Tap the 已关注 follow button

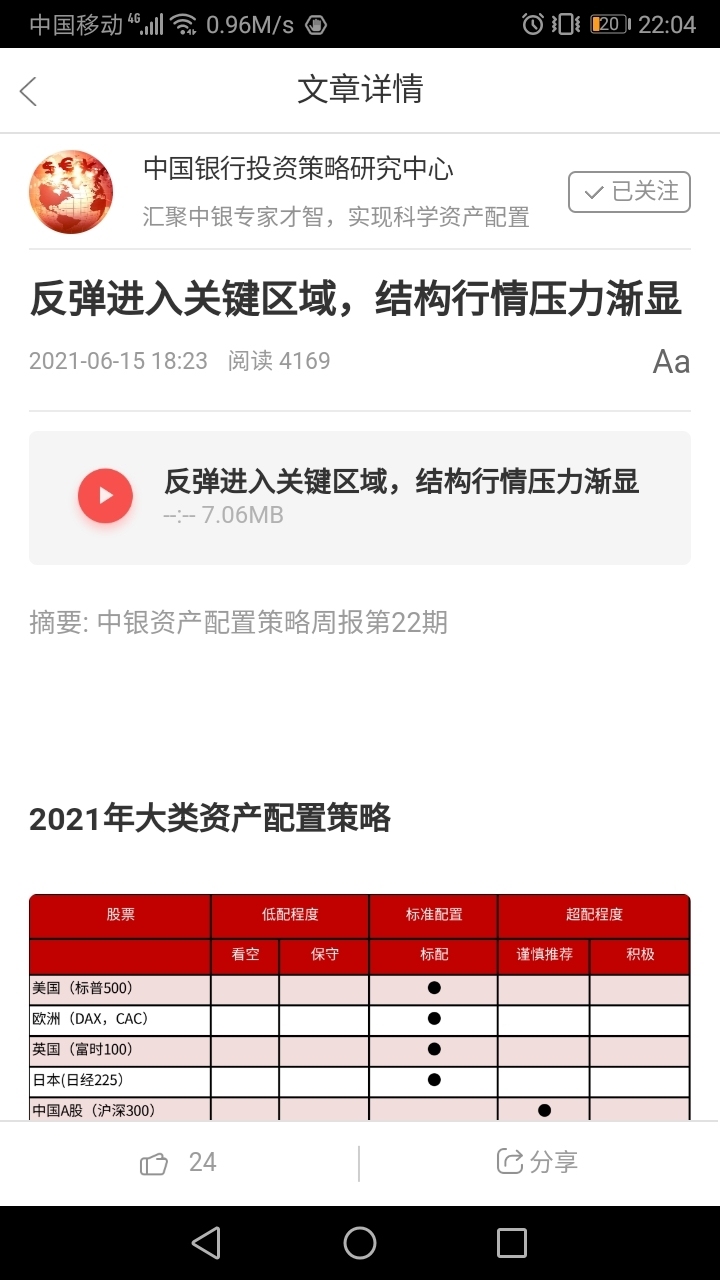pyautogui.click(x=630, y=192)
